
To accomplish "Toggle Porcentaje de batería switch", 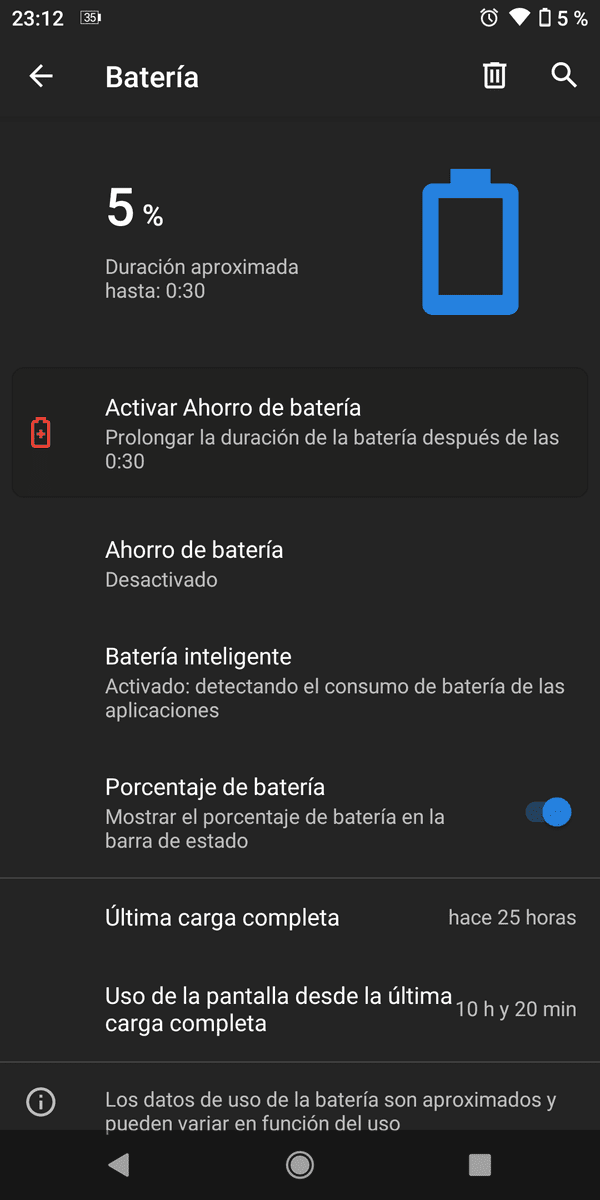I will pyautogui.click(x=549, y=812).
